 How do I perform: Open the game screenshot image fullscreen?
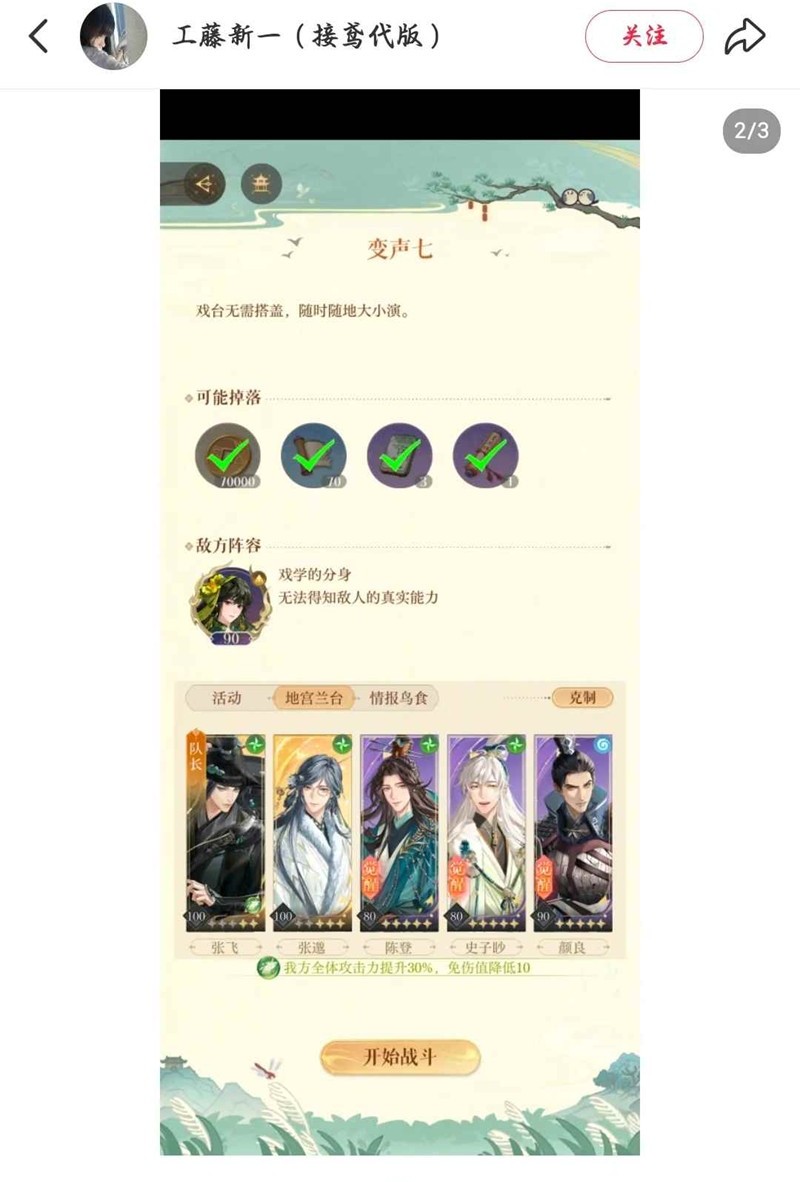pyautogui.click(x=400, y=620)
